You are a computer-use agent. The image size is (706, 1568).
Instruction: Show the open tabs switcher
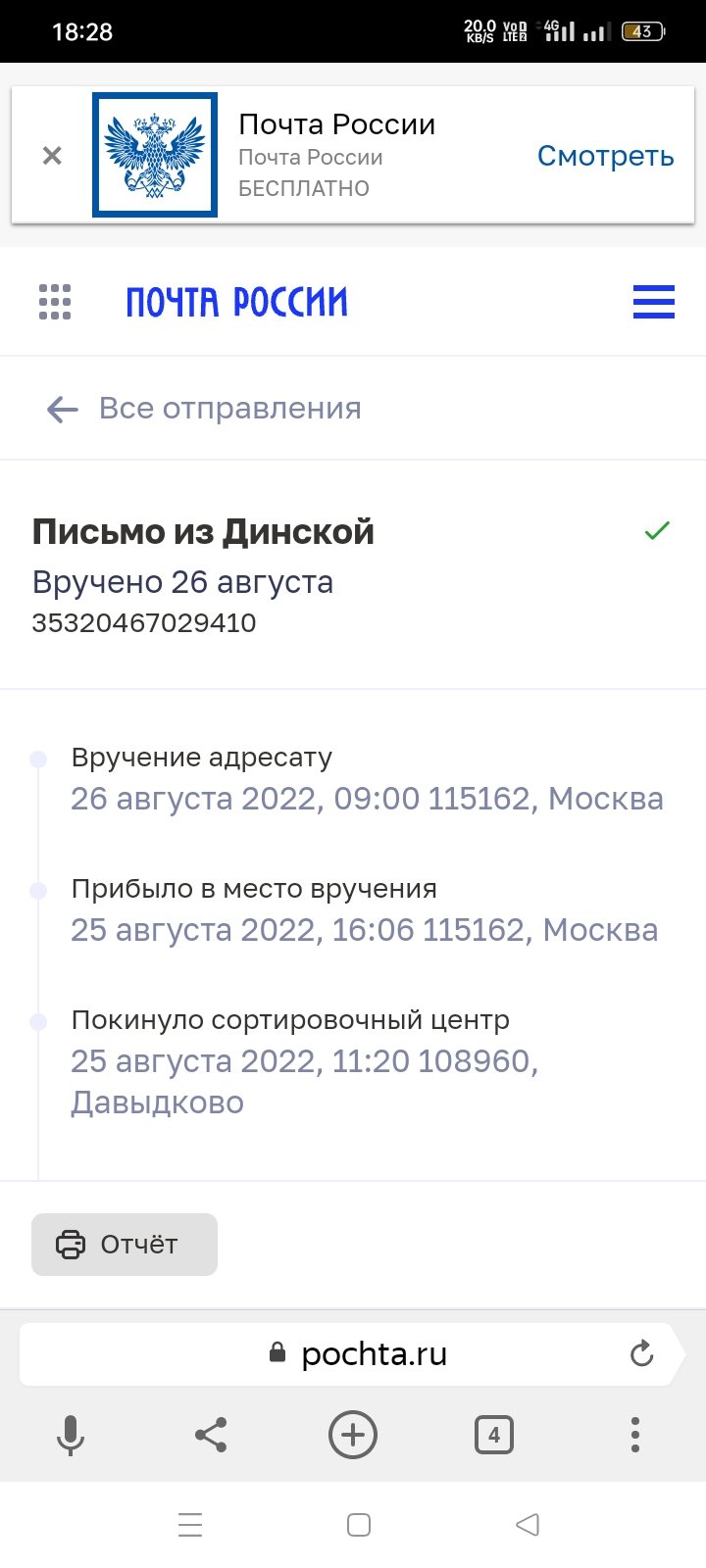(x=493, y=1436)
